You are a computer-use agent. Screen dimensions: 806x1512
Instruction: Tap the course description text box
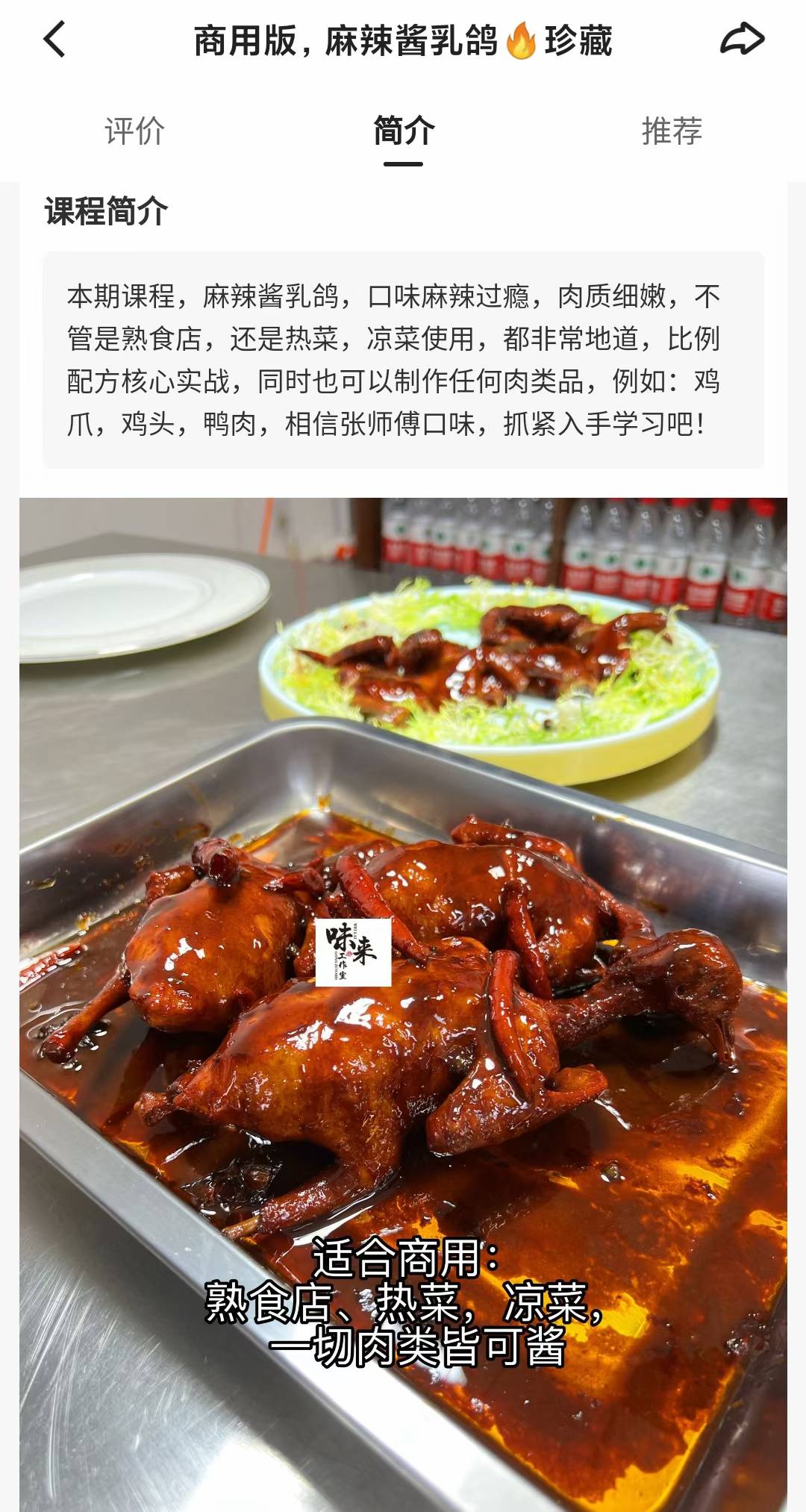[403, 360]
